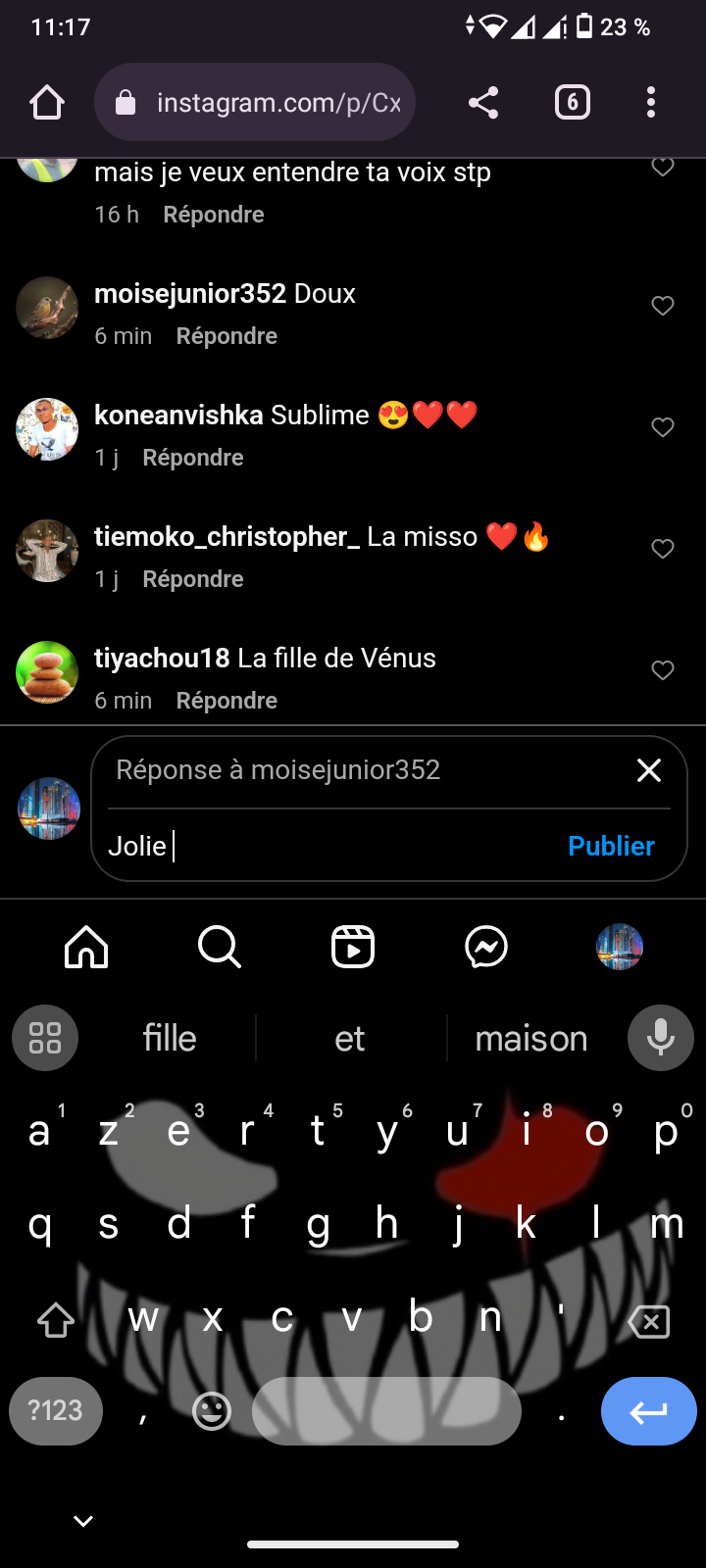Go to the Instagram home feed
Viewport: 706px width, 1568px height.
click(86, 948)
